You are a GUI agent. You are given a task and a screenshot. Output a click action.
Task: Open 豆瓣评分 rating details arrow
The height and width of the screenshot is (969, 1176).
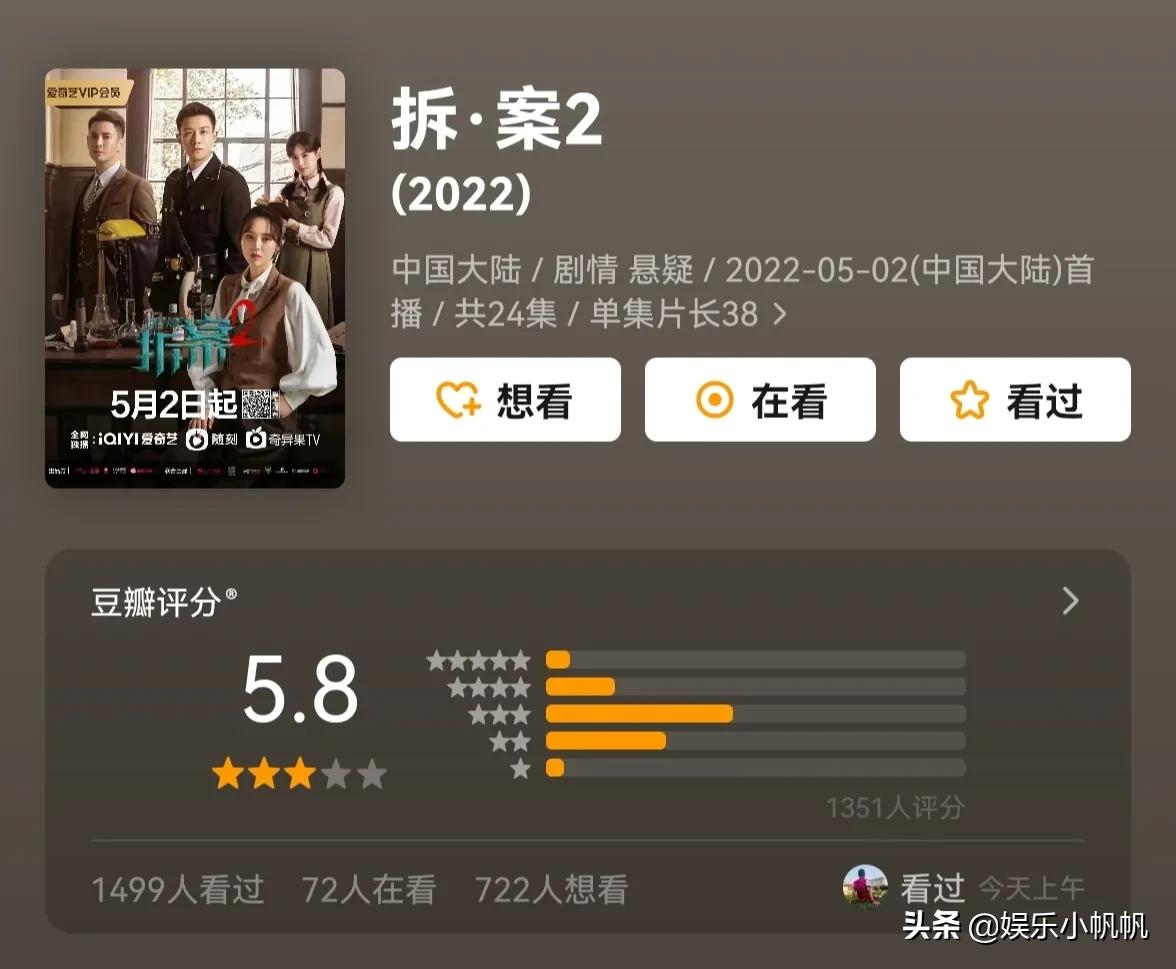coord(1070,601)
